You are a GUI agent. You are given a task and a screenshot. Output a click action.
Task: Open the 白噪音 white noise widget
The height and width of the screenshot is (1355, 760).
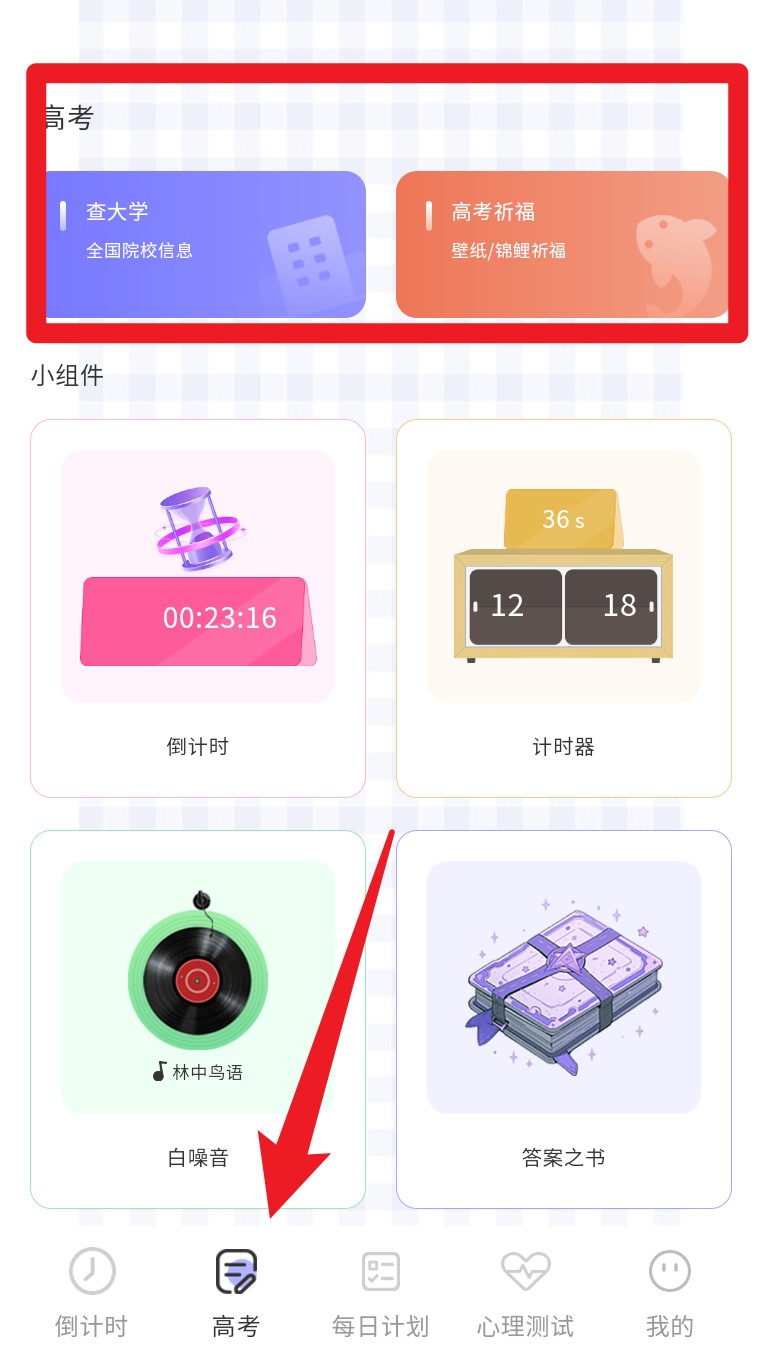[198, 1018]
